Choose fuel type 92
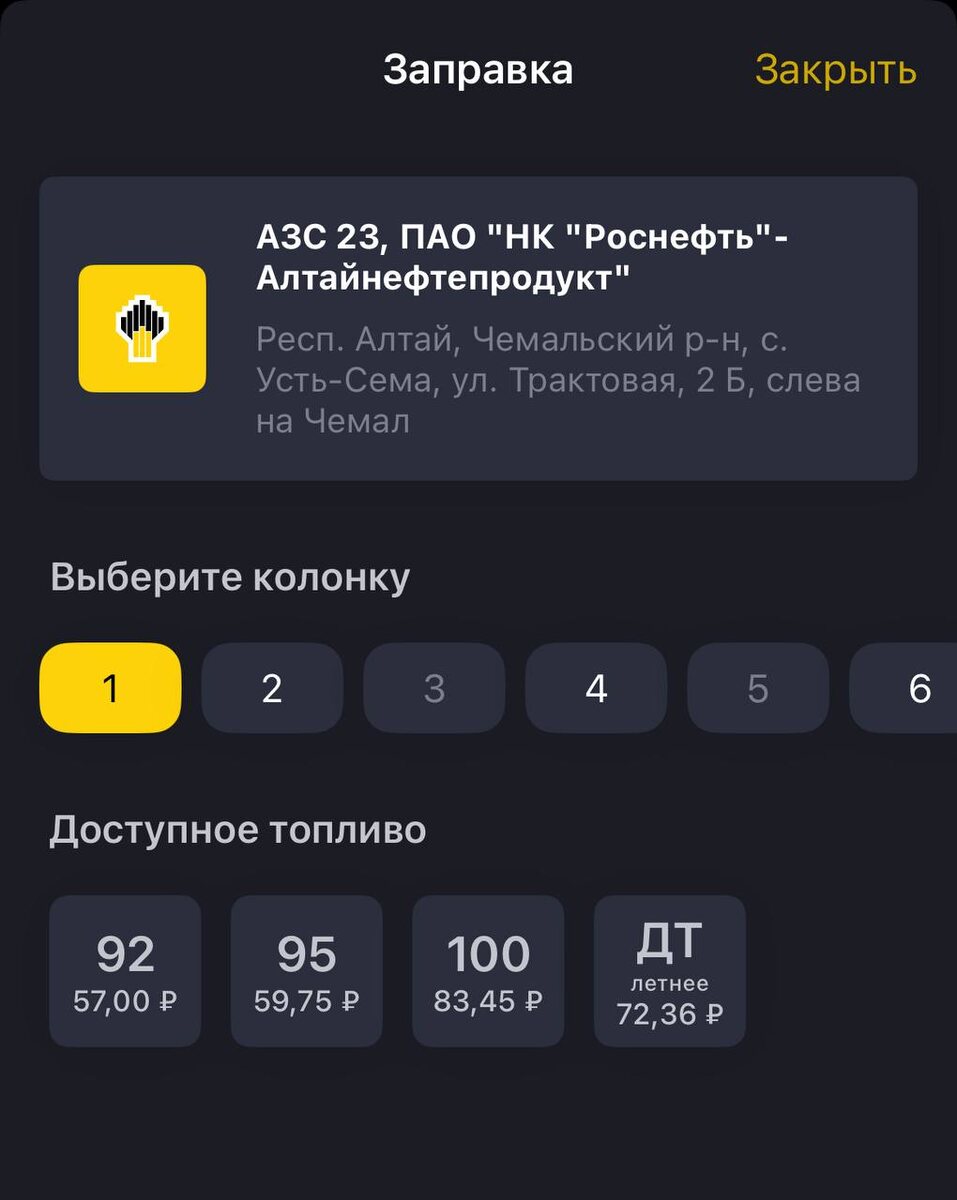This screenshot has width=957, height=1200. click(124, 968)
